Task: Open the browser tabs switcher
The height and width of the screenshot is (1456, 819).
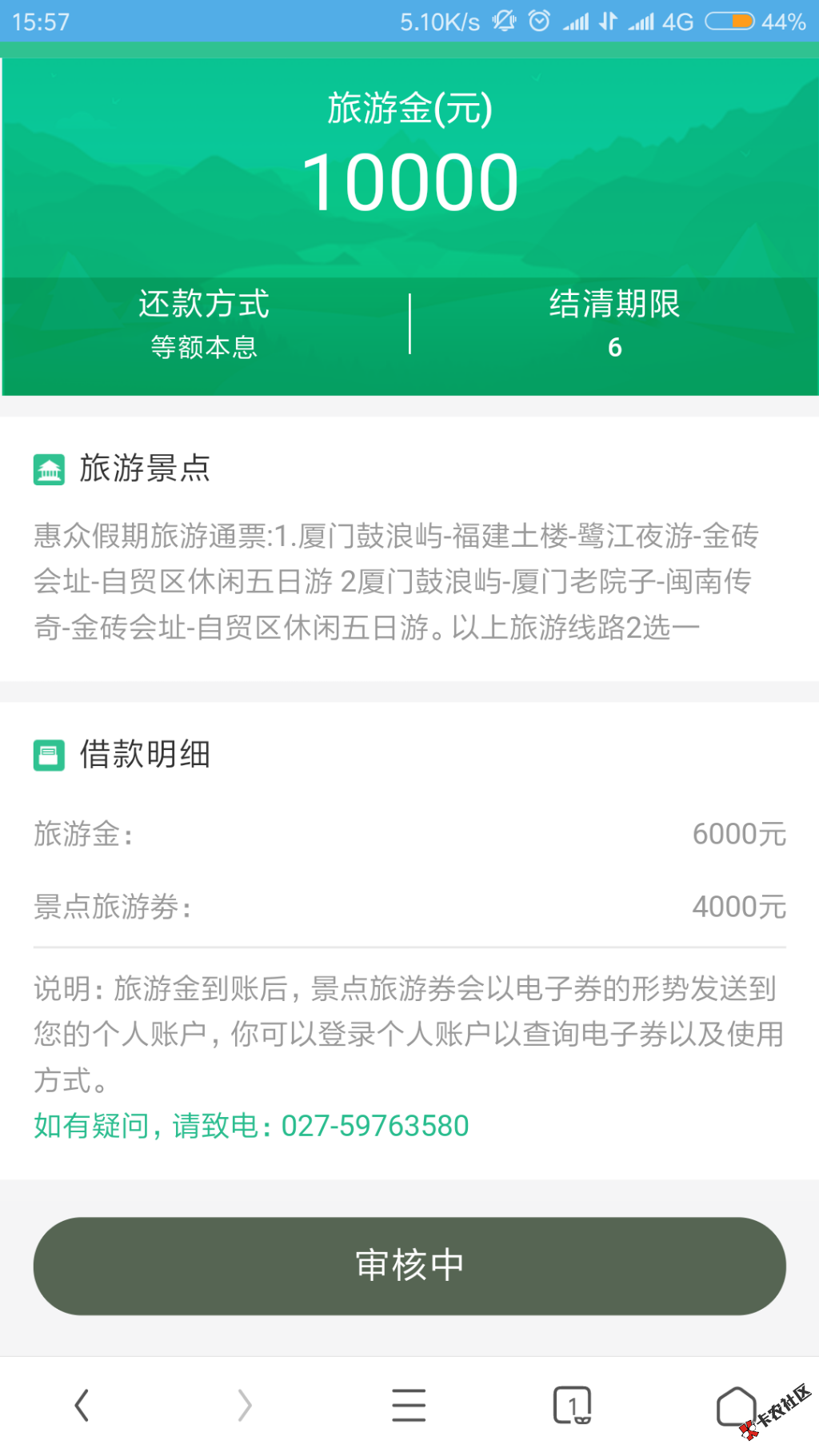Action: (x=573, y=1405)
